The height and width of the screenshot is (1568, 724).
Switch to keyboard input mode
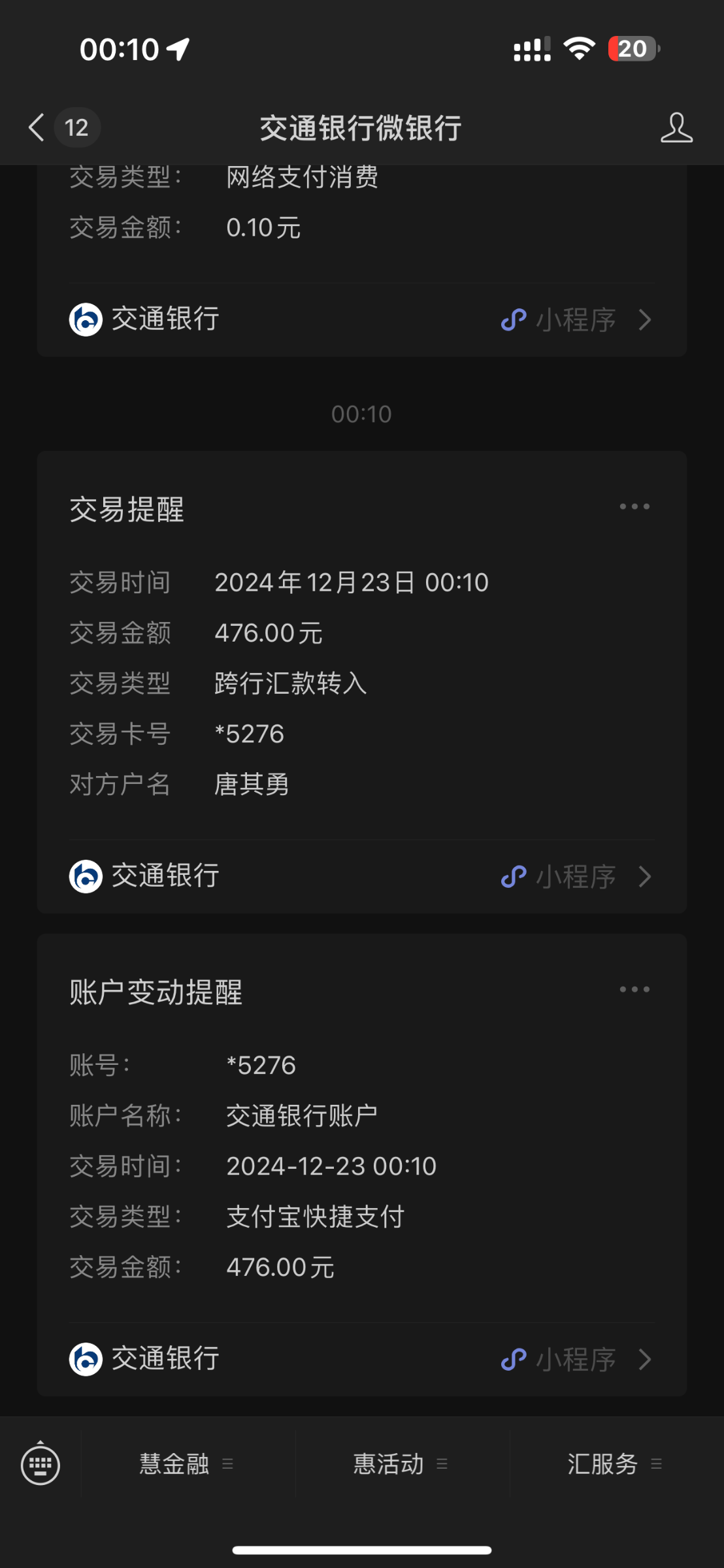(41, 1463)
